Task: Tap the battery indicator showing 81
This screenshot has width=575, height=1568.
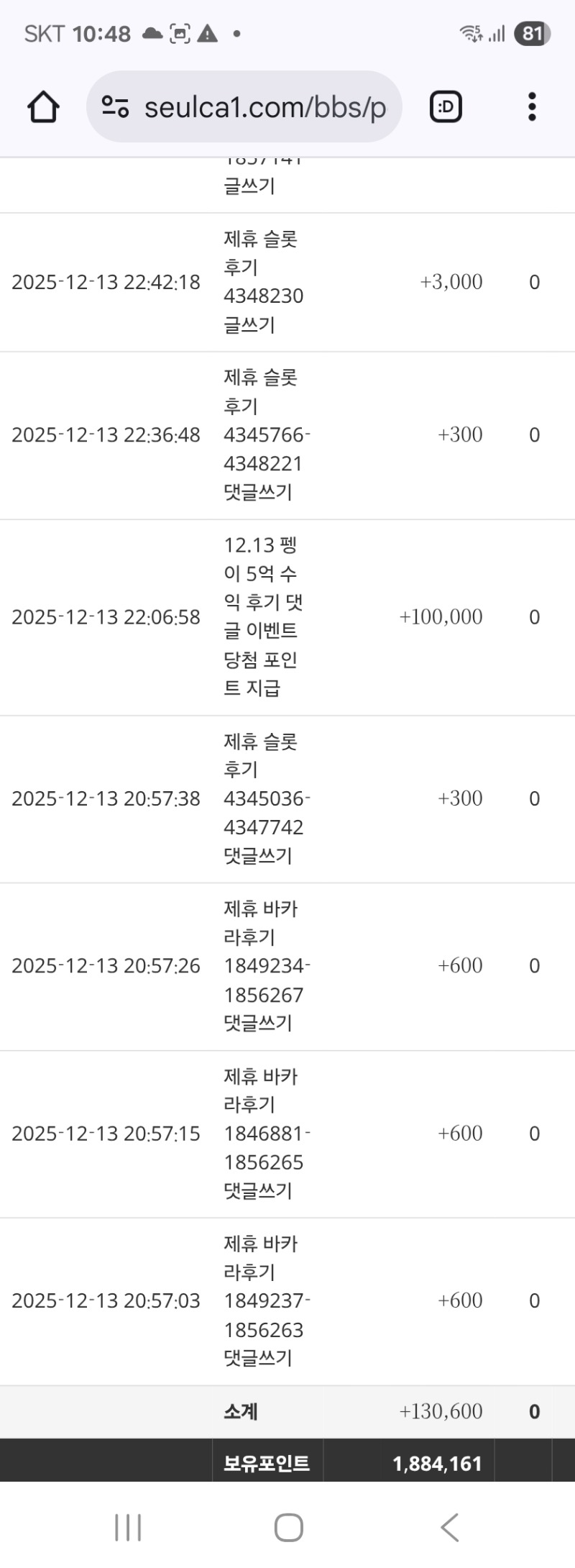Action: point(530,32)
